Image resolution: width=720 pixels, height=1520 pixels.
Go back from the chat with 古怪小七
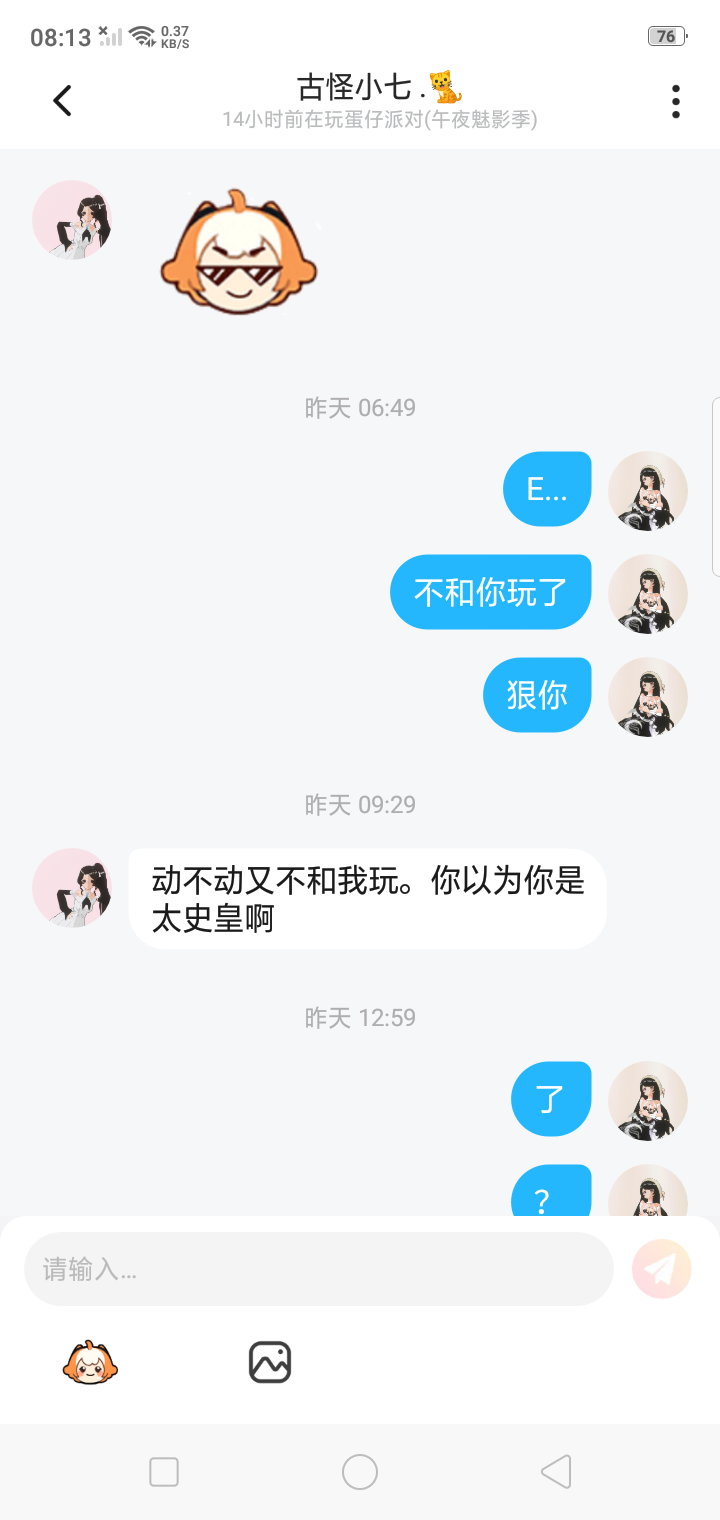tap(63, 100)
